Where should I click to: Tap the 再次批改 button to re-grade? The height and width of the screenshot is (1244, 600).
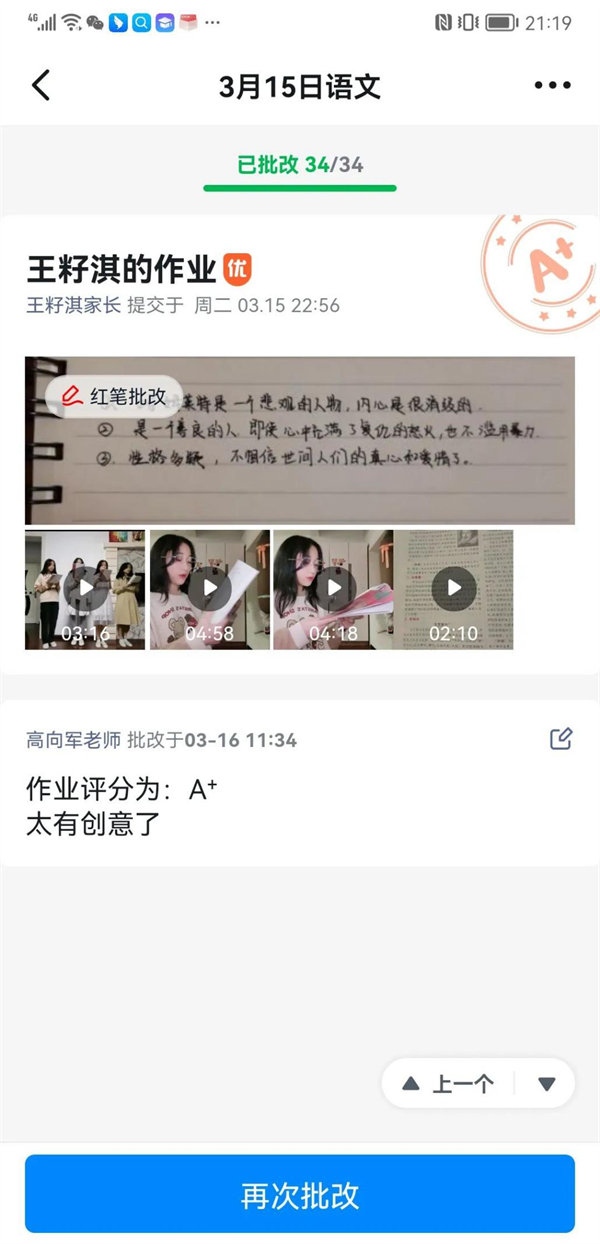coord(300,1195)
